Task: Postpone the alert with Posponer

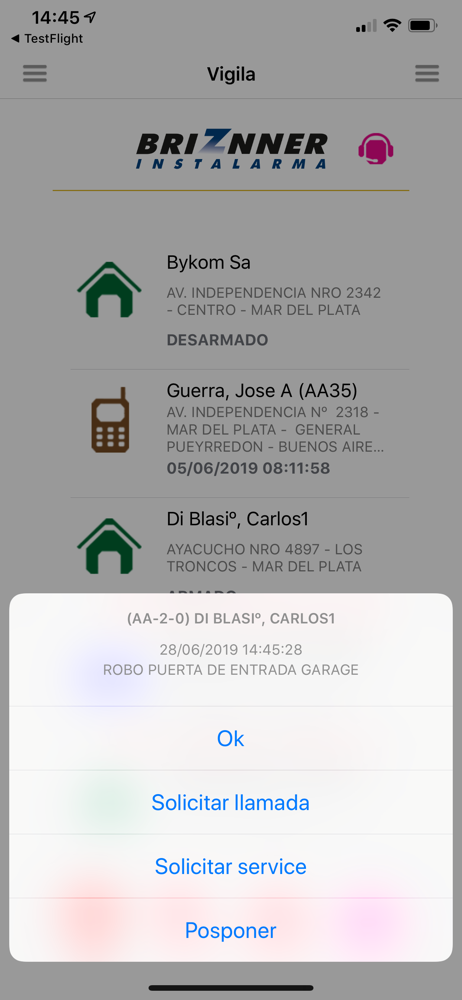Action: pyautogui.click(x=230, y=930)
